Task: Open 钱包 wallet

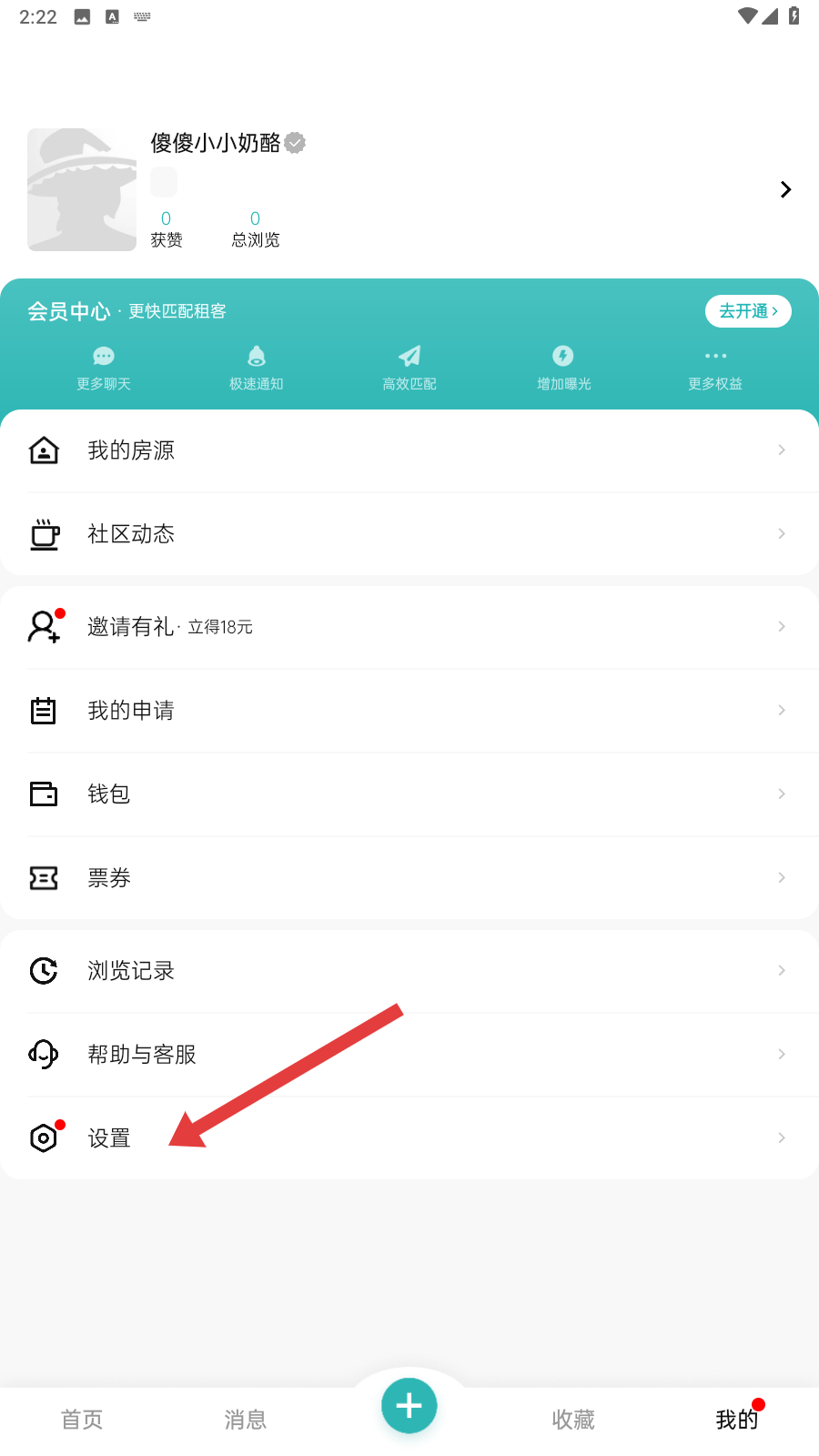Action: pos(409,794)
